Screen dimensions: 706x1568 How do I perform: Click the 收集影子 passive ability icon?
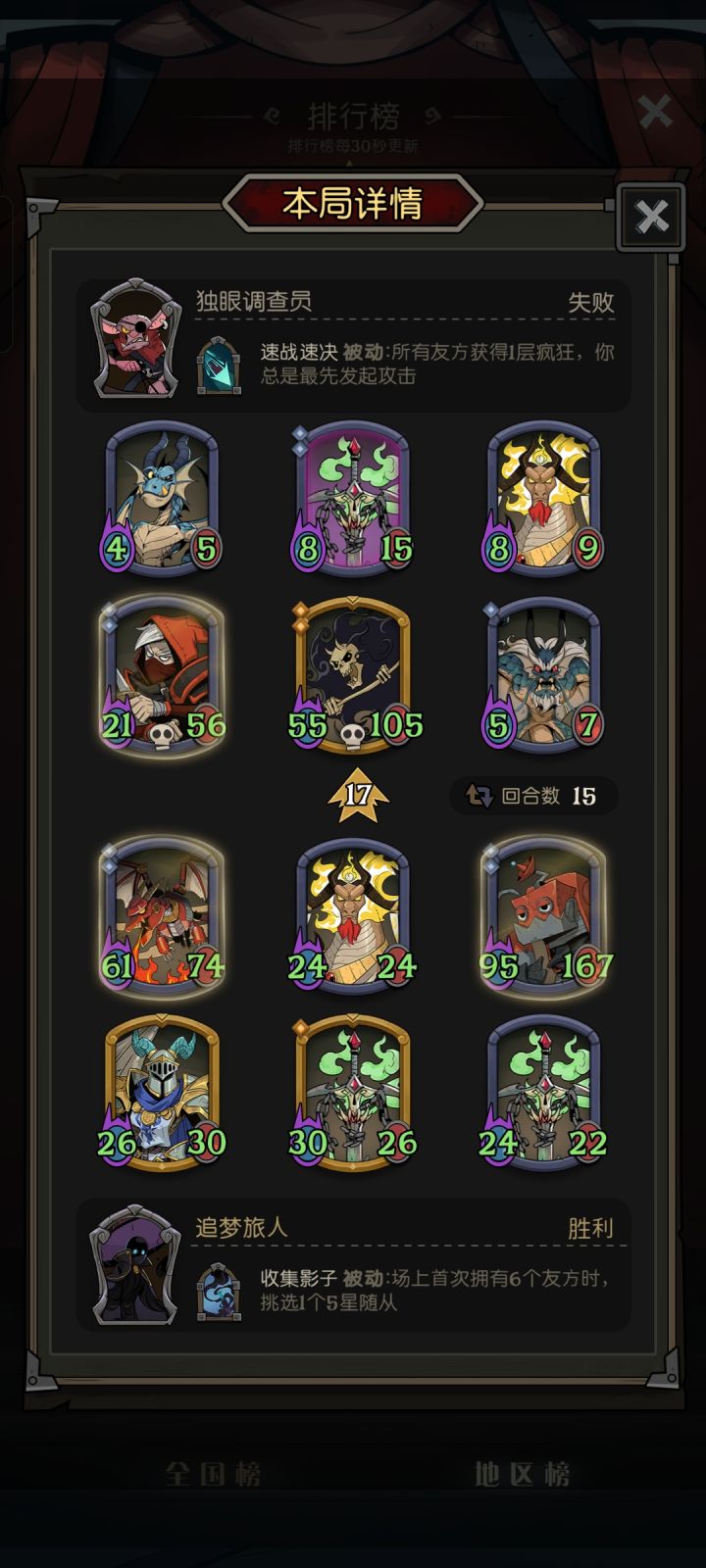(x=218, y=1294)
